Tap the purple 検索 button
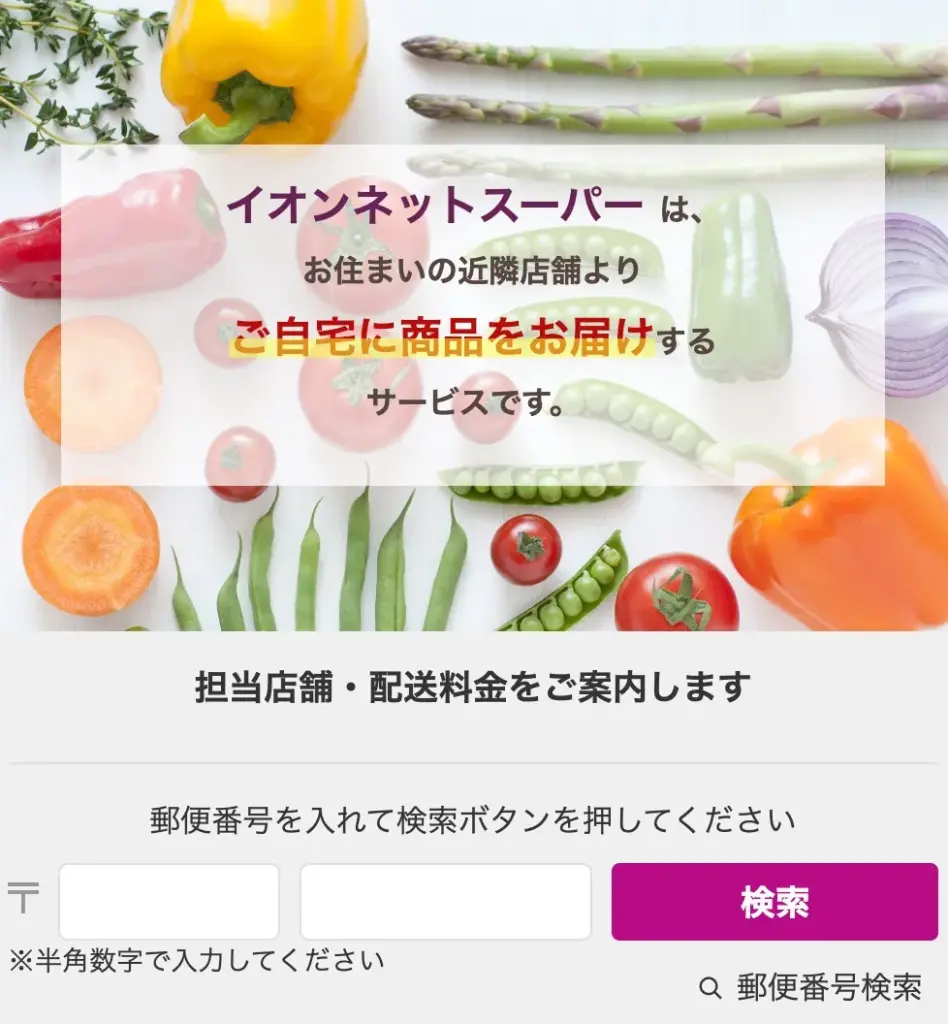The image size is (948, 1024). point(774,902)
